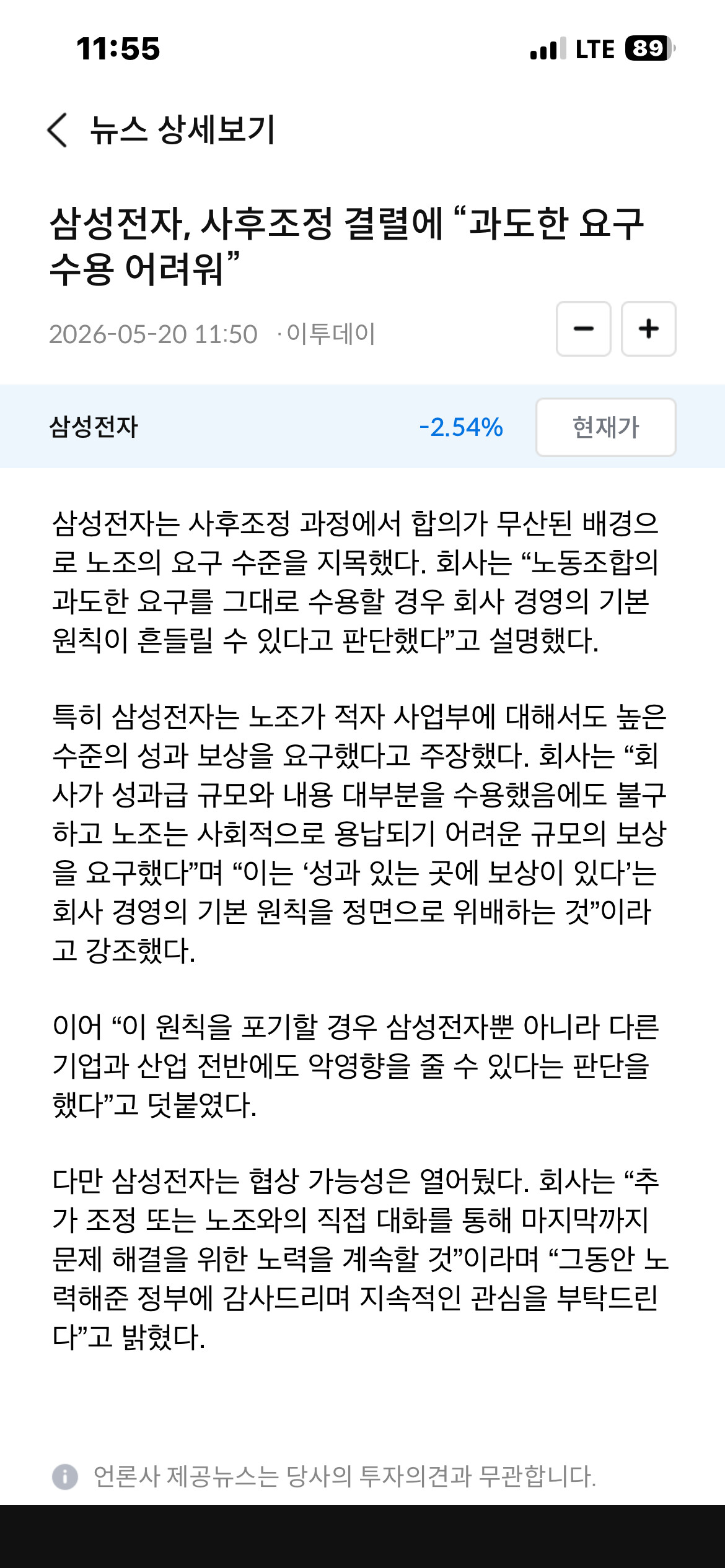Go back from the news detail page
This screenshot has width=725, height=1568.
coord(58,130)
